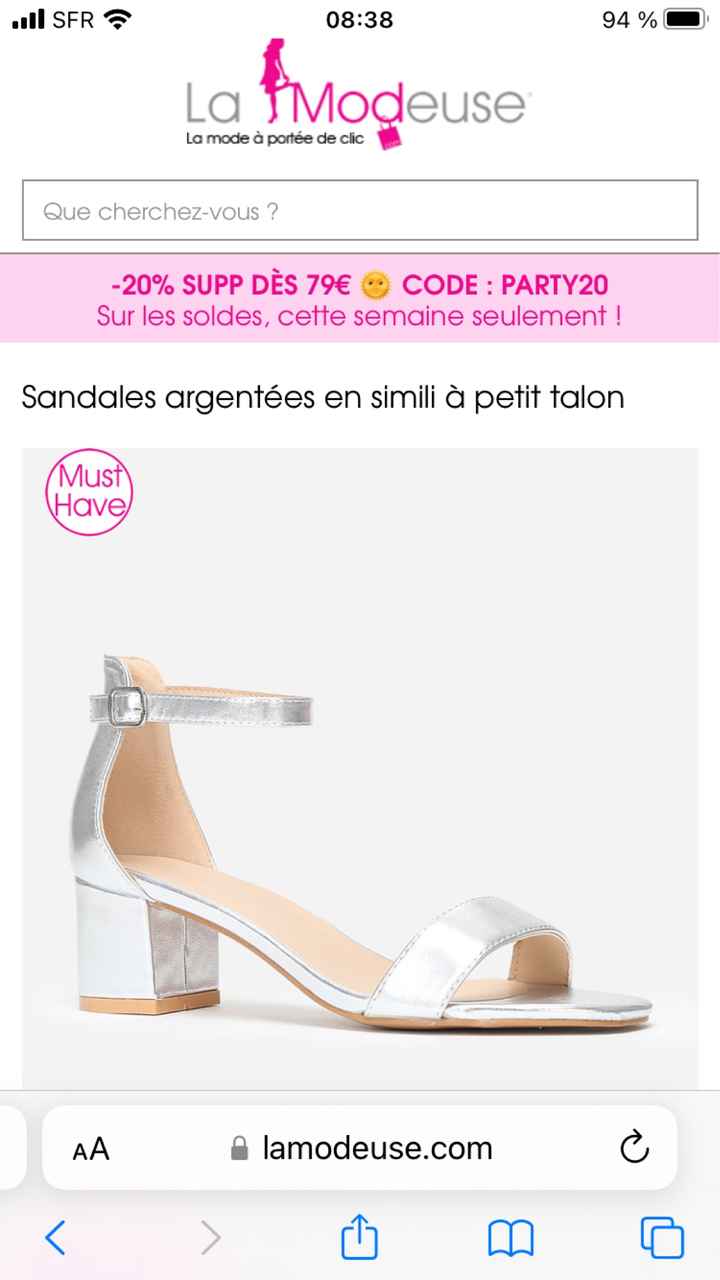720x1280 pixels.
Task: Open the Share sheet
Action: pyautogui.click(x=359, y=1237)
